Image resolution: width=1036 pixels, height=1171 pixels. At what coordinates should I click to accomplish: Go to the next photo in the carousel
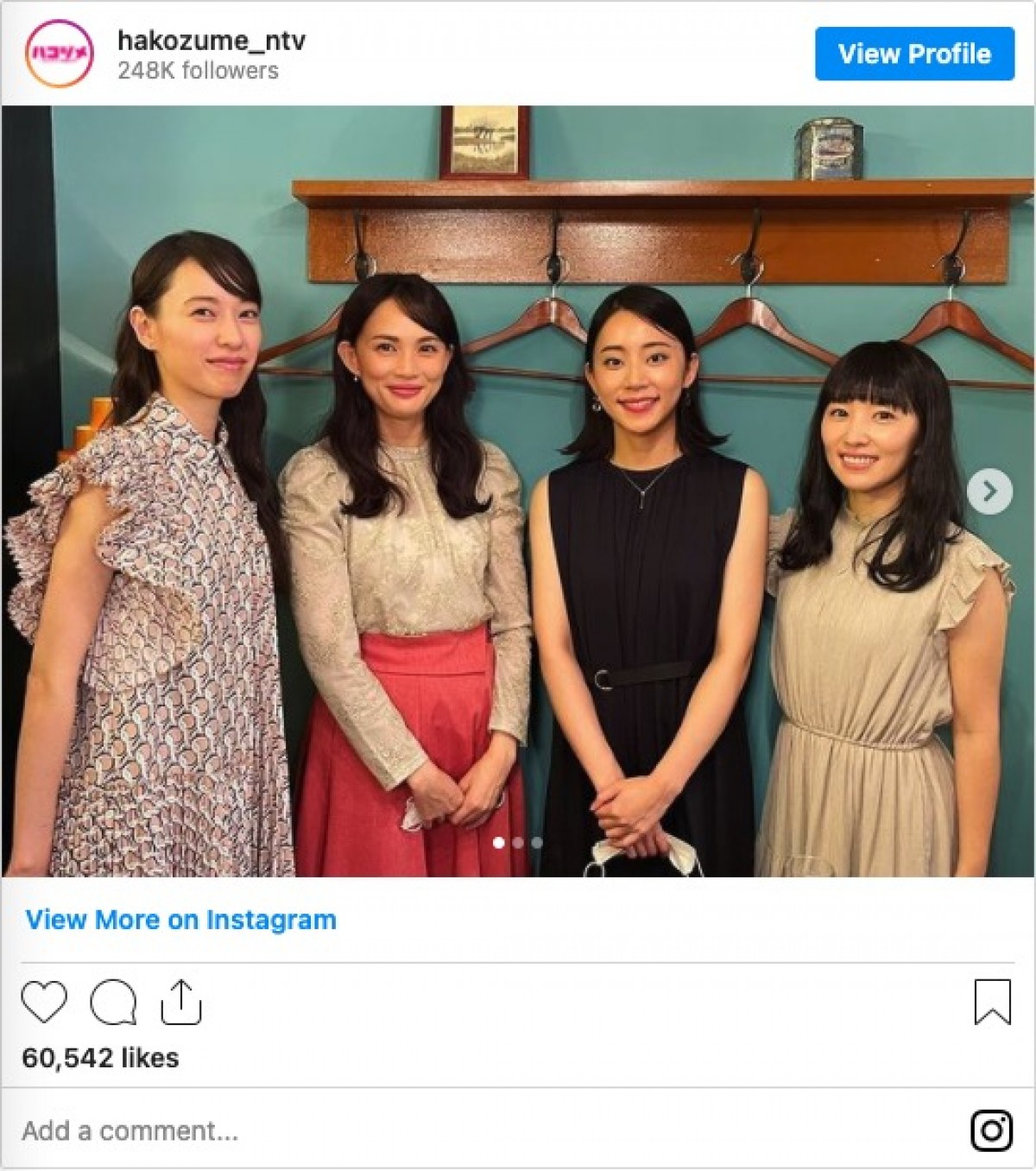click(989, 491)
